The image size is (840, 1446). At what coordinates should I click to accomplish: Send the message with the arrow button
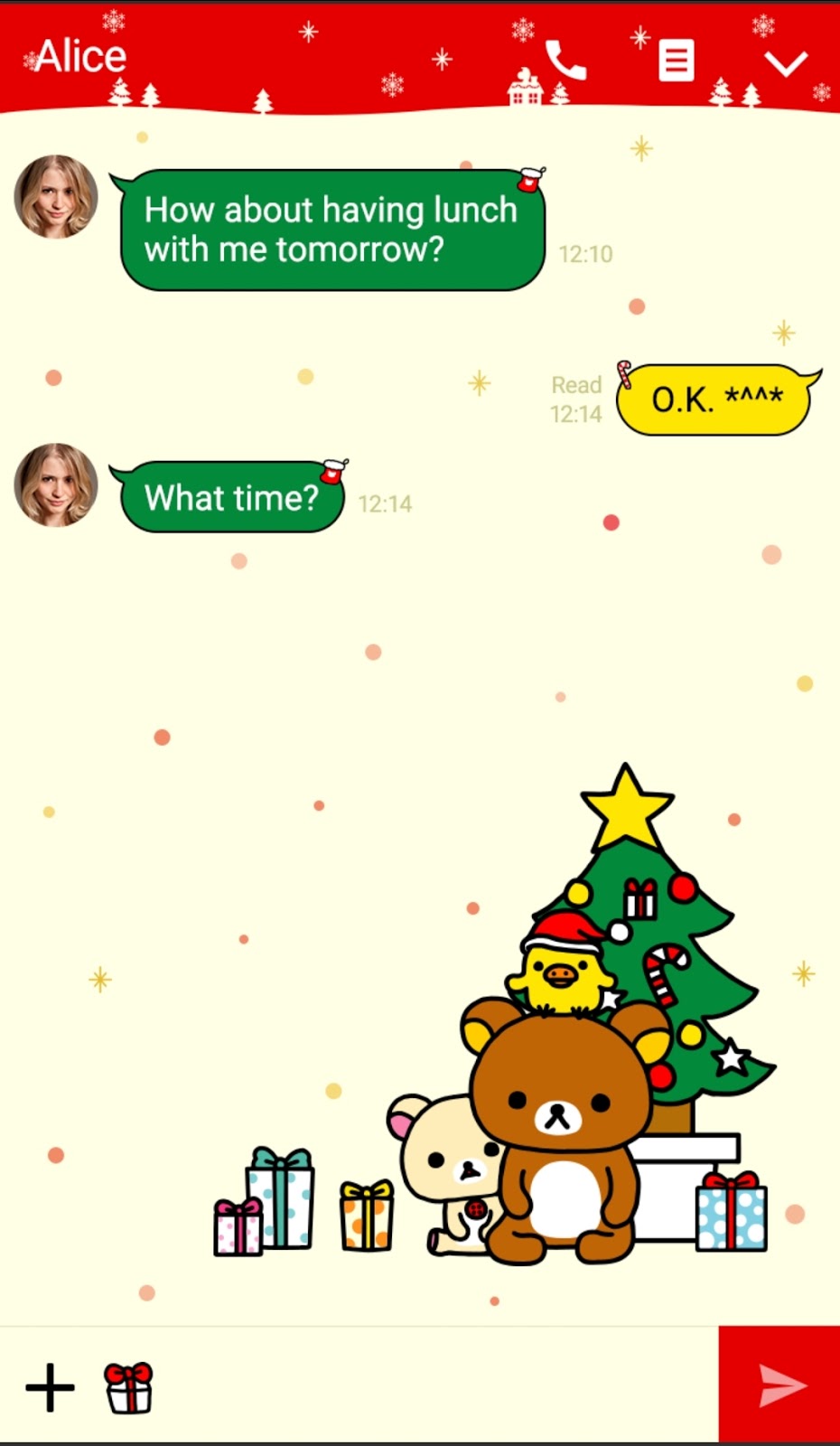click(779, 1385)
